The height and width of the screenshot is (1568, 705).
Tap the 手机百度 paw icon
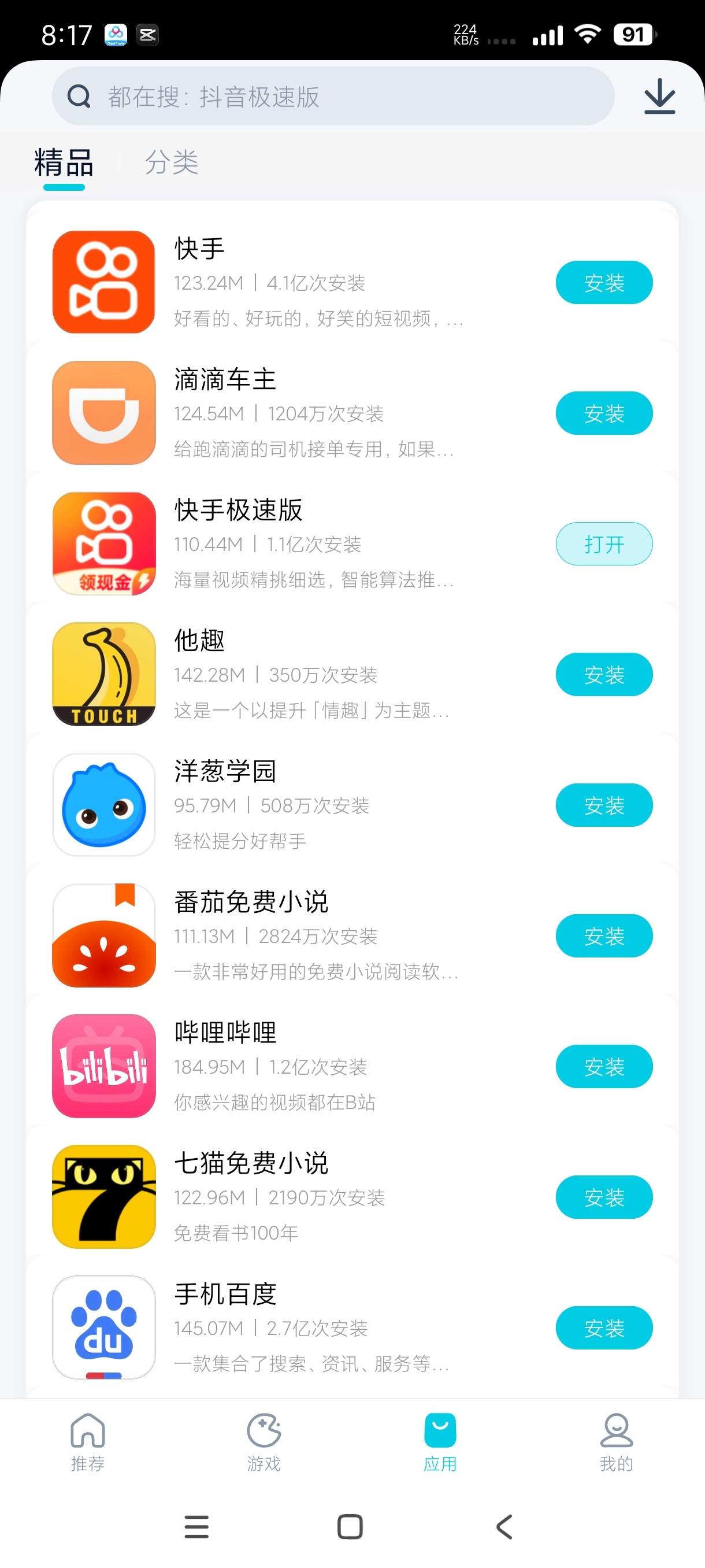(103, 1327)
